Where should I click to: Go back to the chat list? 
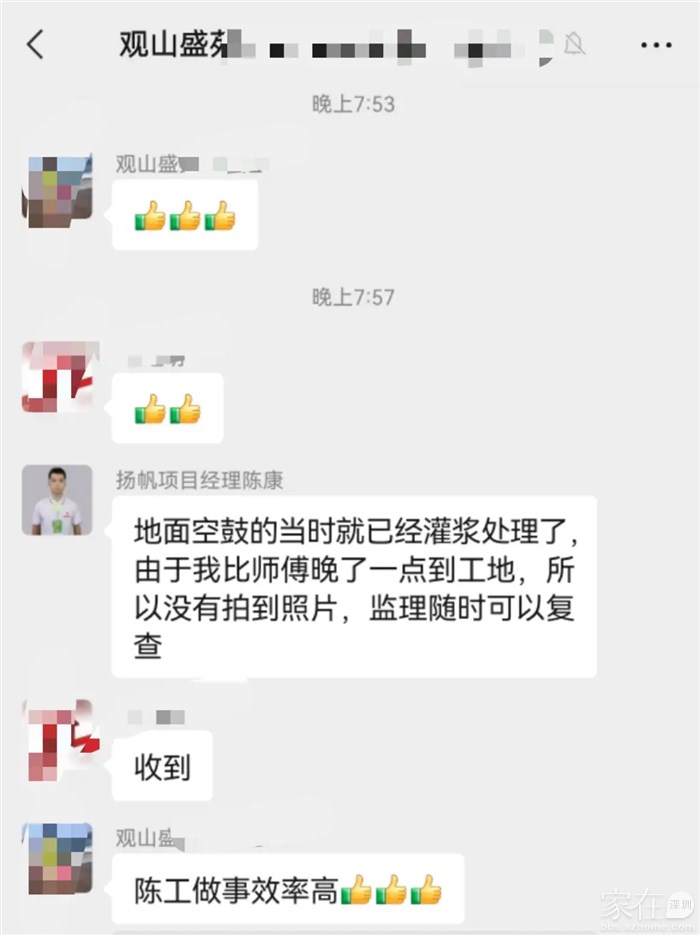coord(36,45)
